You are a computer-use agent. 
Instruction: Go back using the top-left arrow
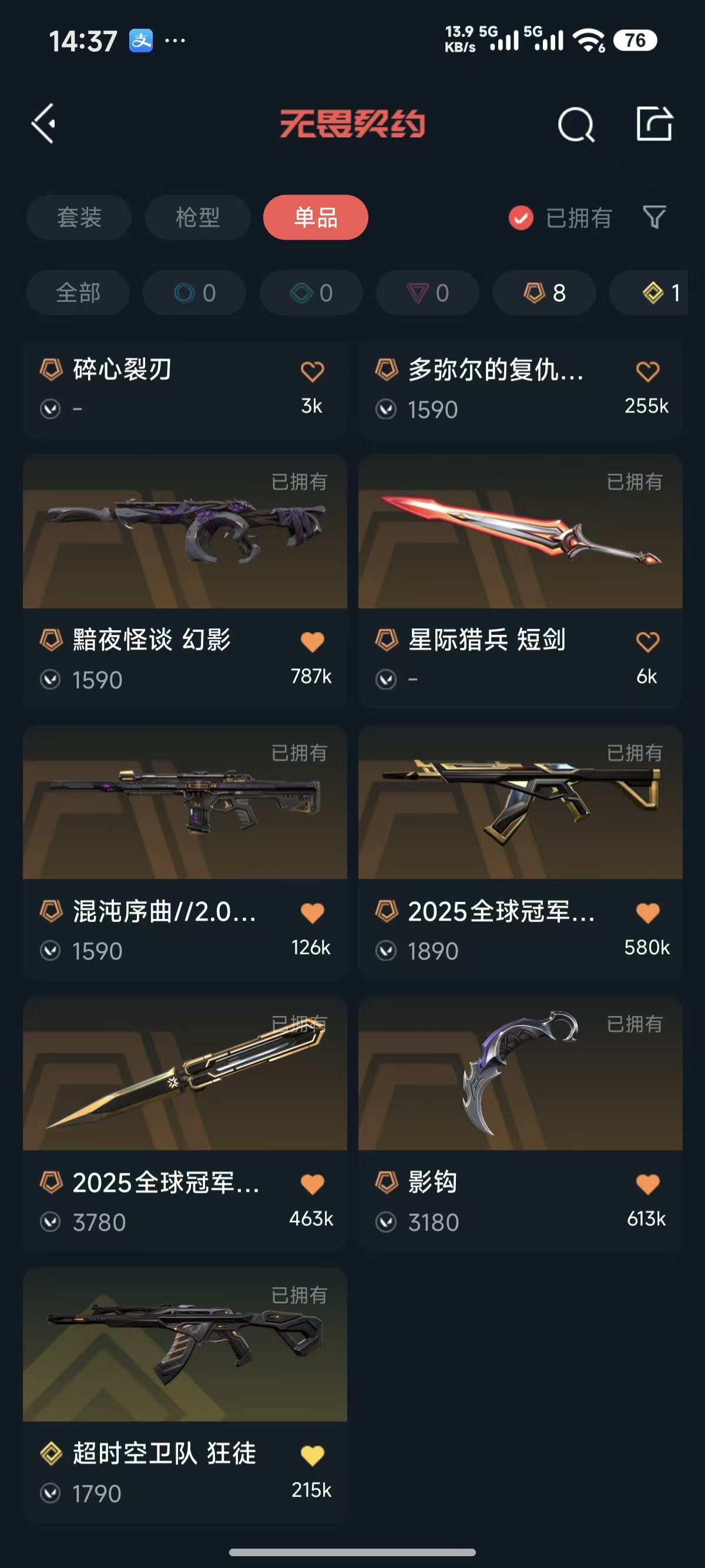point(44,123)
